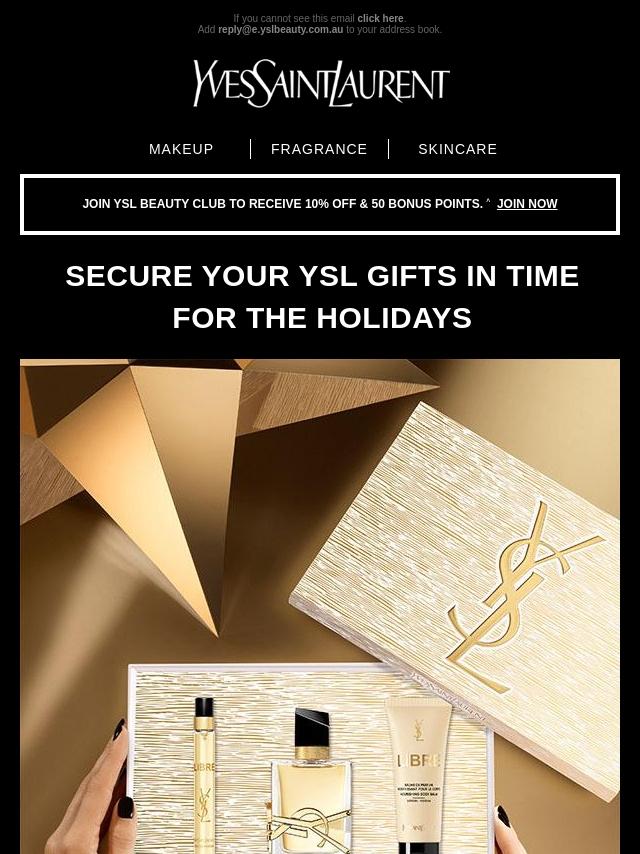Tap the reply@e.yslbeauty.com.au address link
640x854 pixels.
281,29
